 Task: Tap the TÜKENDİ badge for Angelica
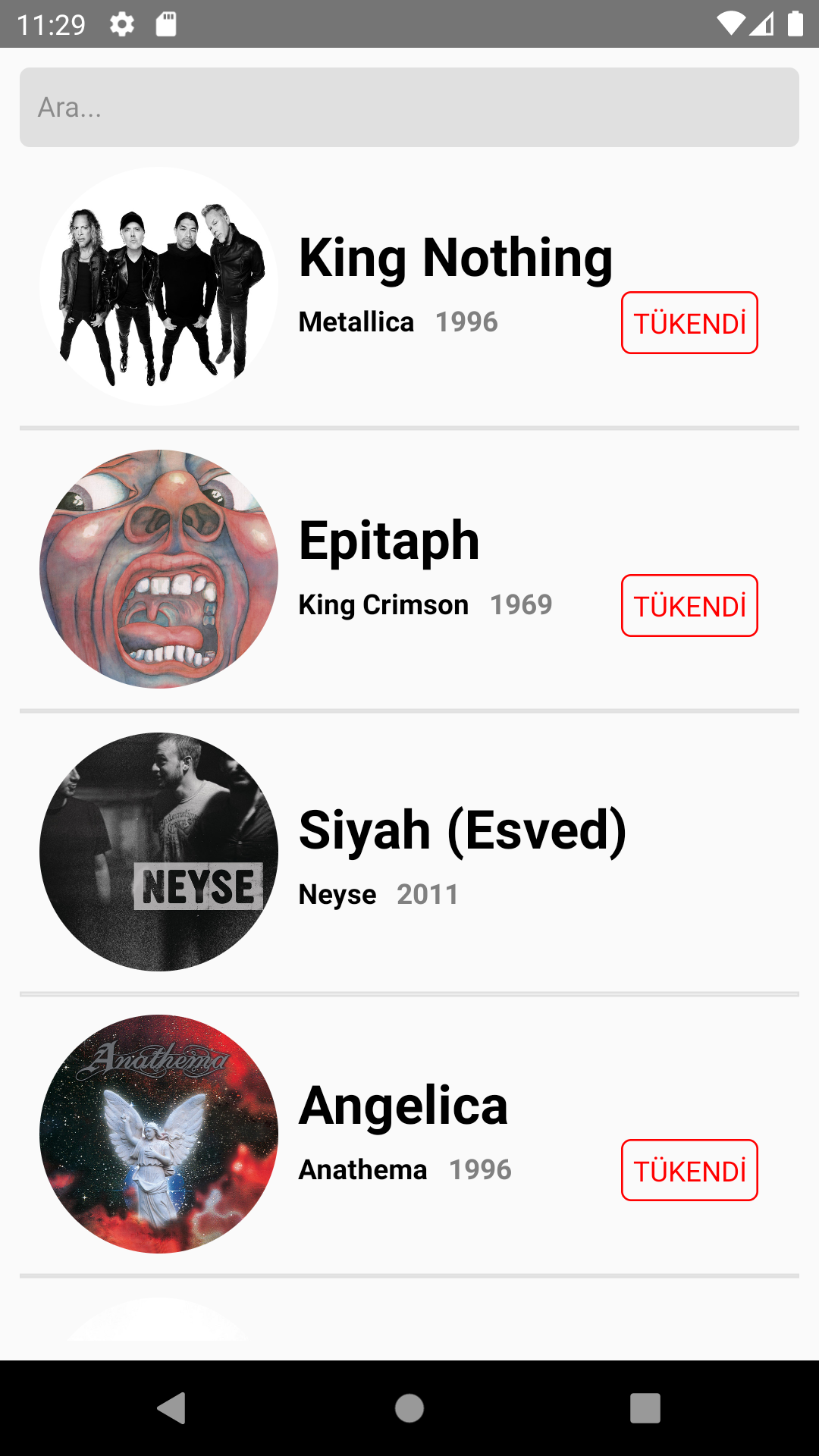(689, 1170)
